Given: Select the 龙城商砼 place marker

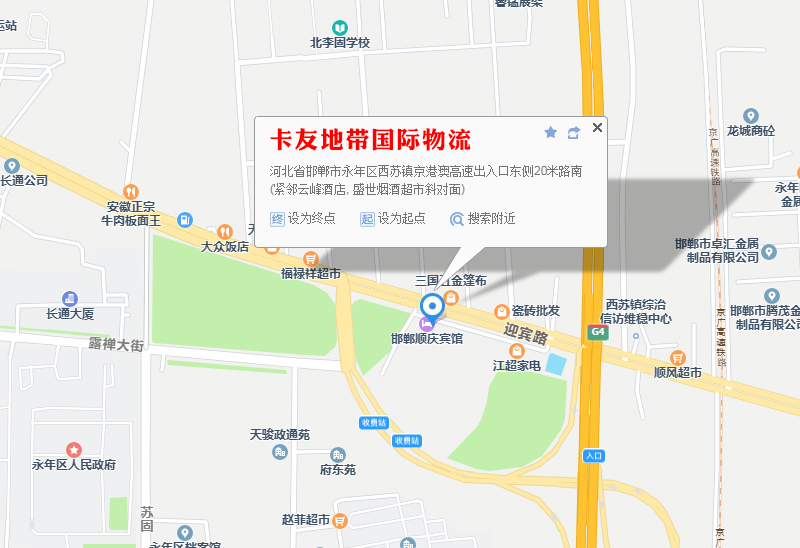Looking at the screenshot, I should click(x=750, y=116).
